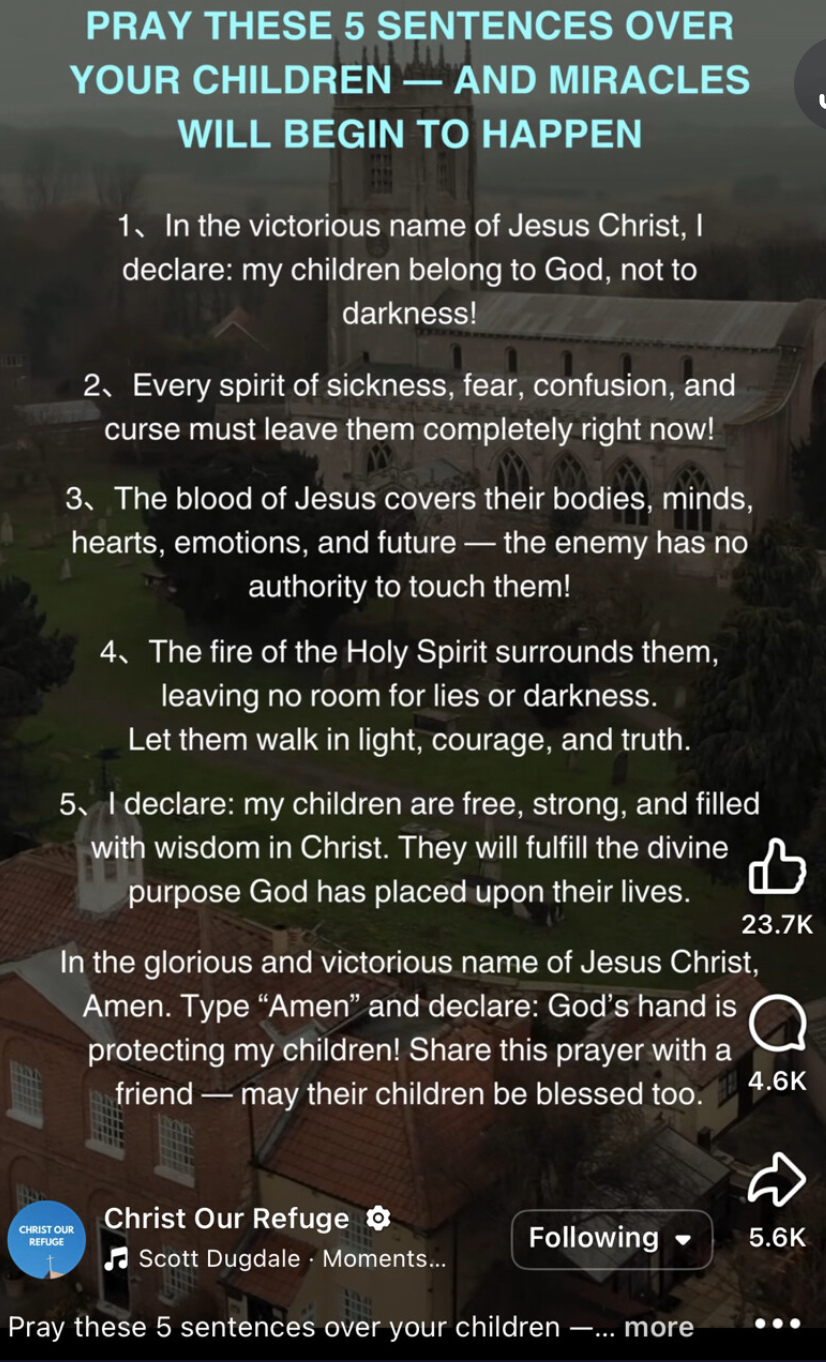Open the three-dot options menu
The image size is (826, 1362).
pyautogui.click(x=777, y=1324)
